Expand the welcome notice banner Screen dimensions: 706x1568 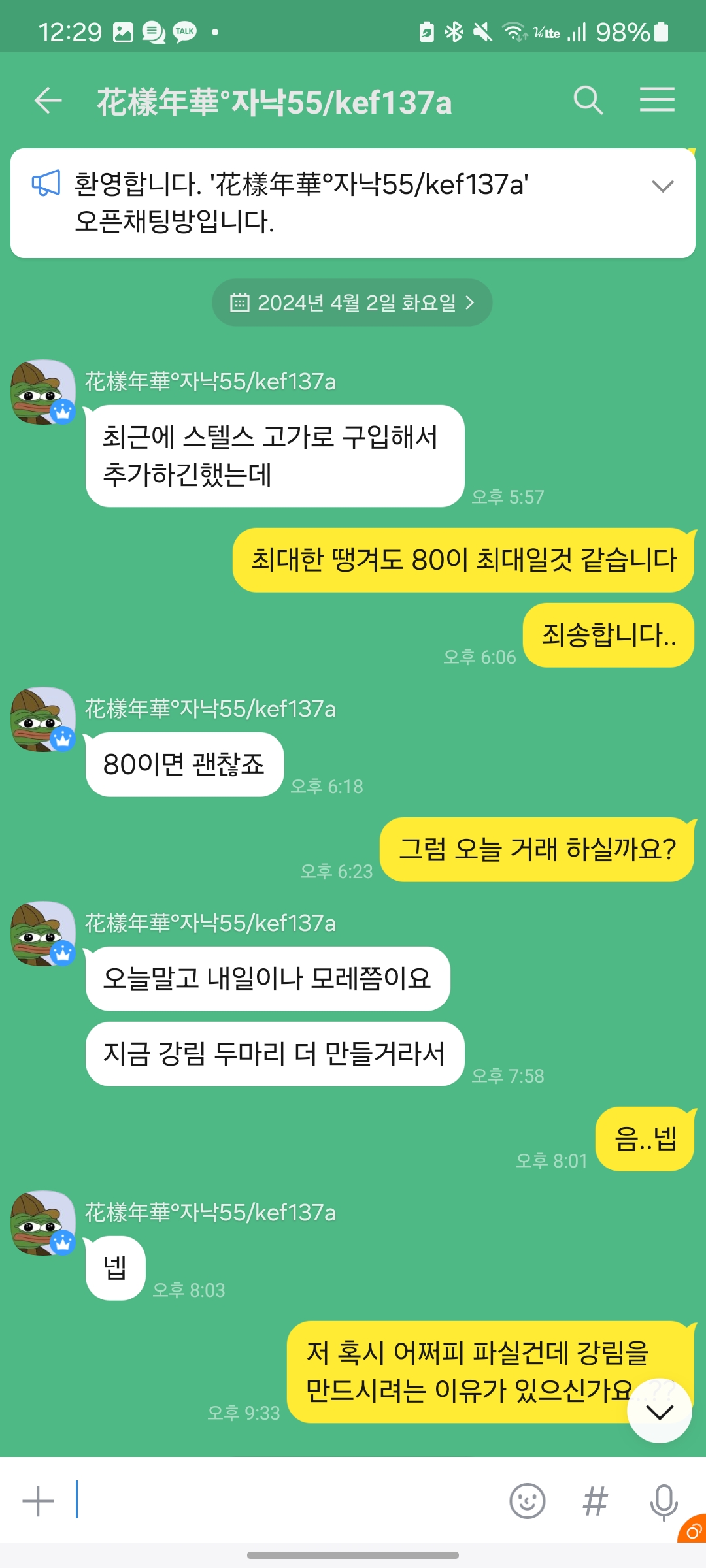point(662,186)
